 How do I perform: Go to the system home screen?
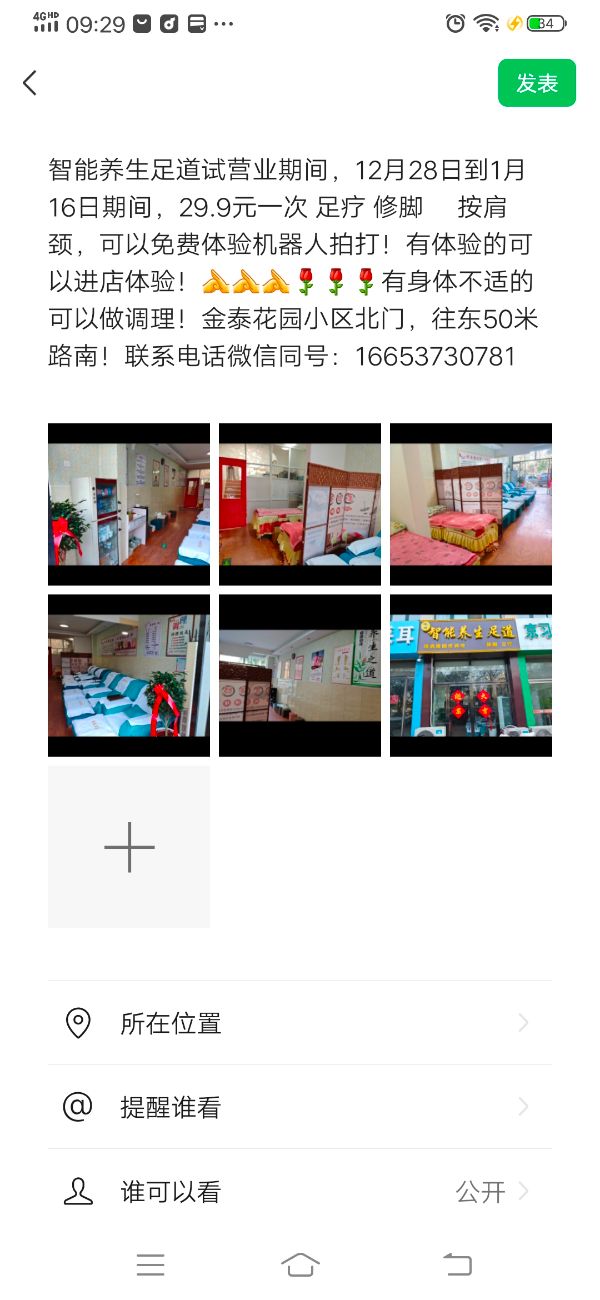click(300, 1264)
